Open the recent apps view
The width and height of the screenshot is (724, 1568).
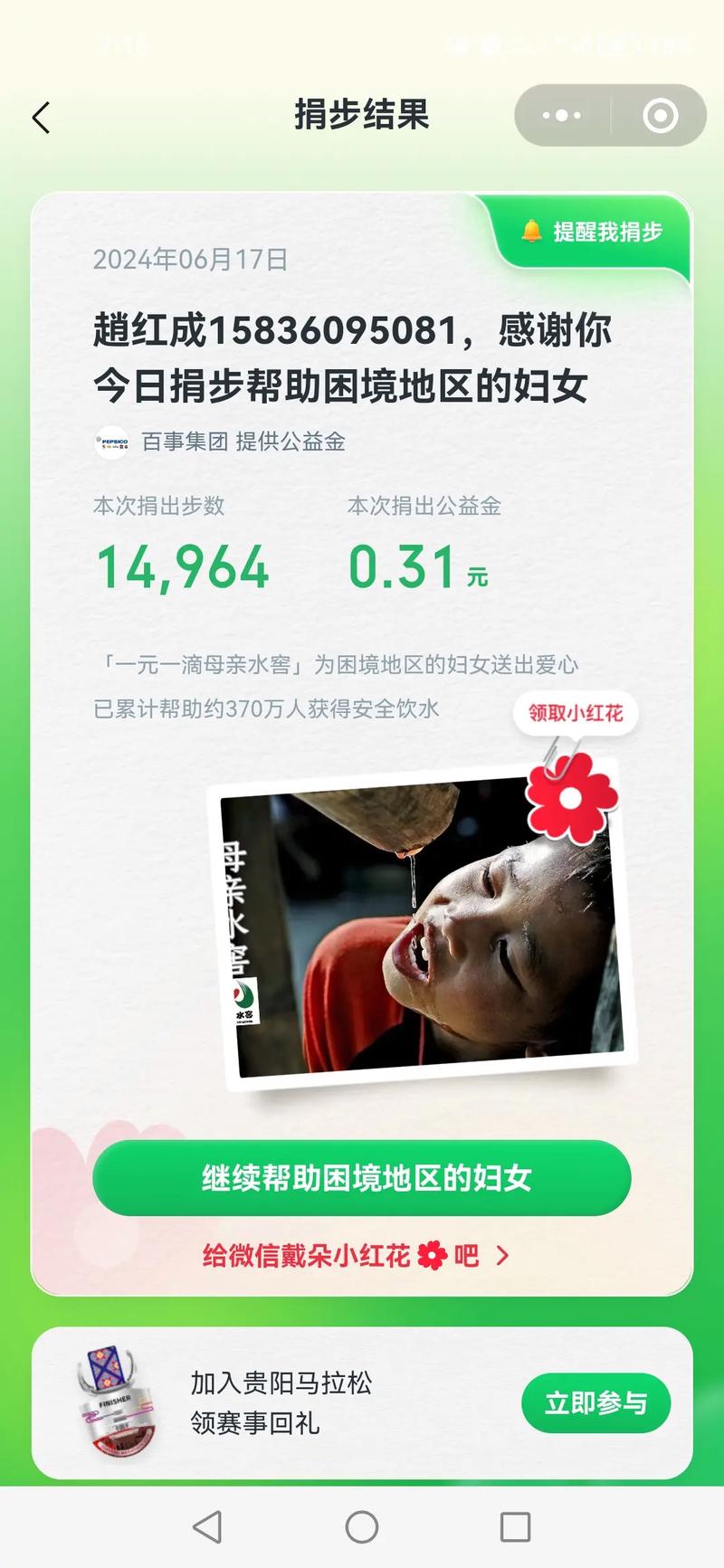pos(515,1527)
